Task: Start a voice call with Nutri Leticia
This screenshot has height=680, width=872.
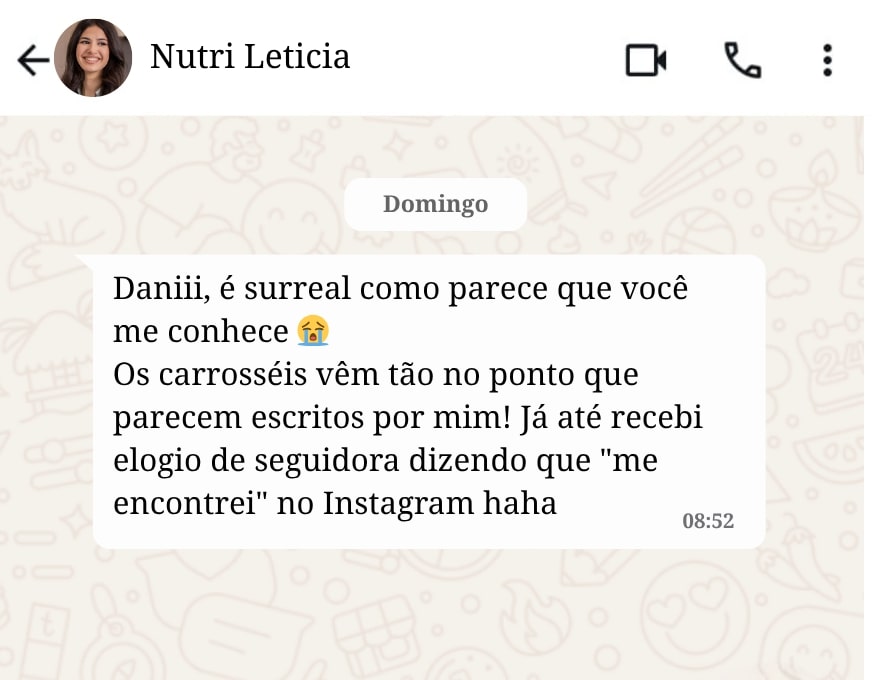Action: tap(741, 61)
